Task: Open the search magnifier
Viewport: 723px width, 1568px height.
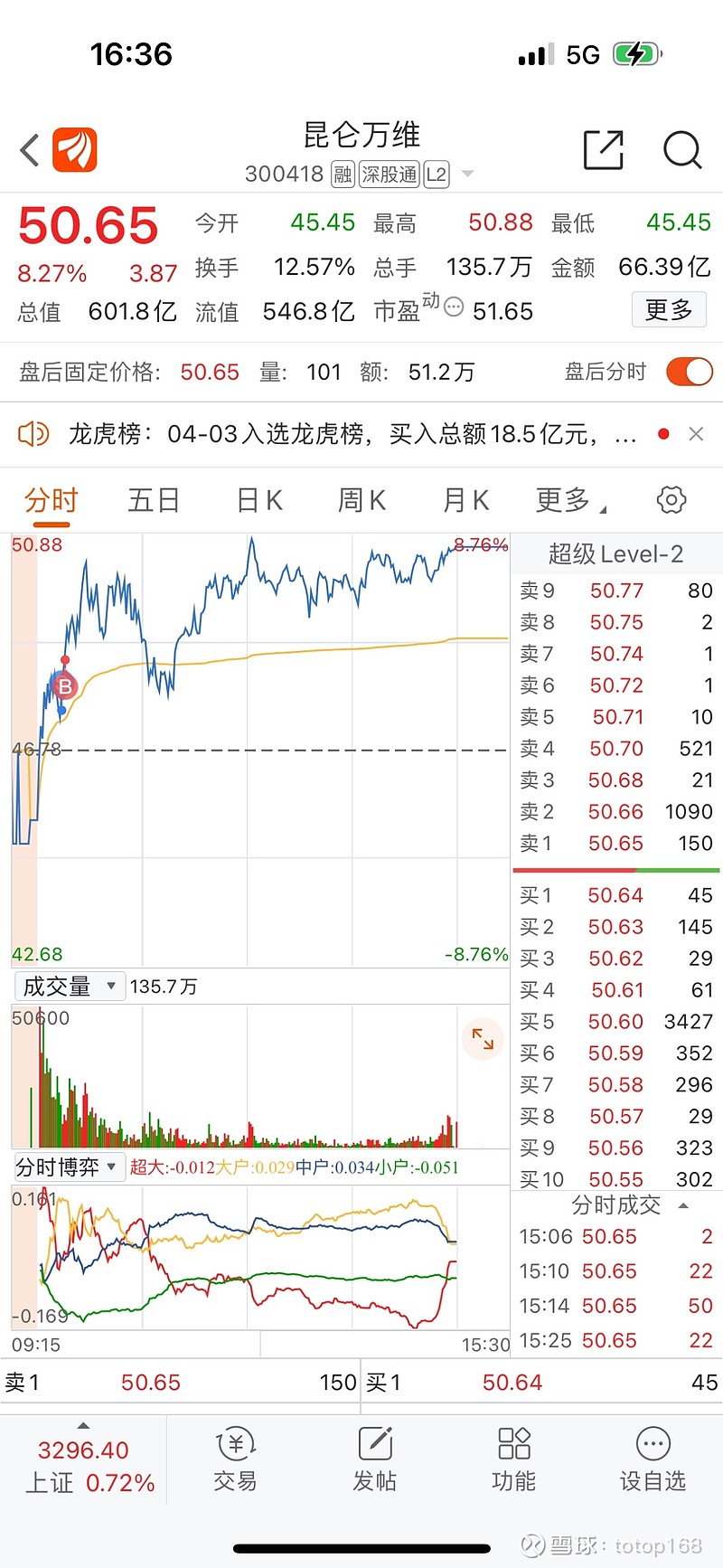Action: tap(682, 150)
